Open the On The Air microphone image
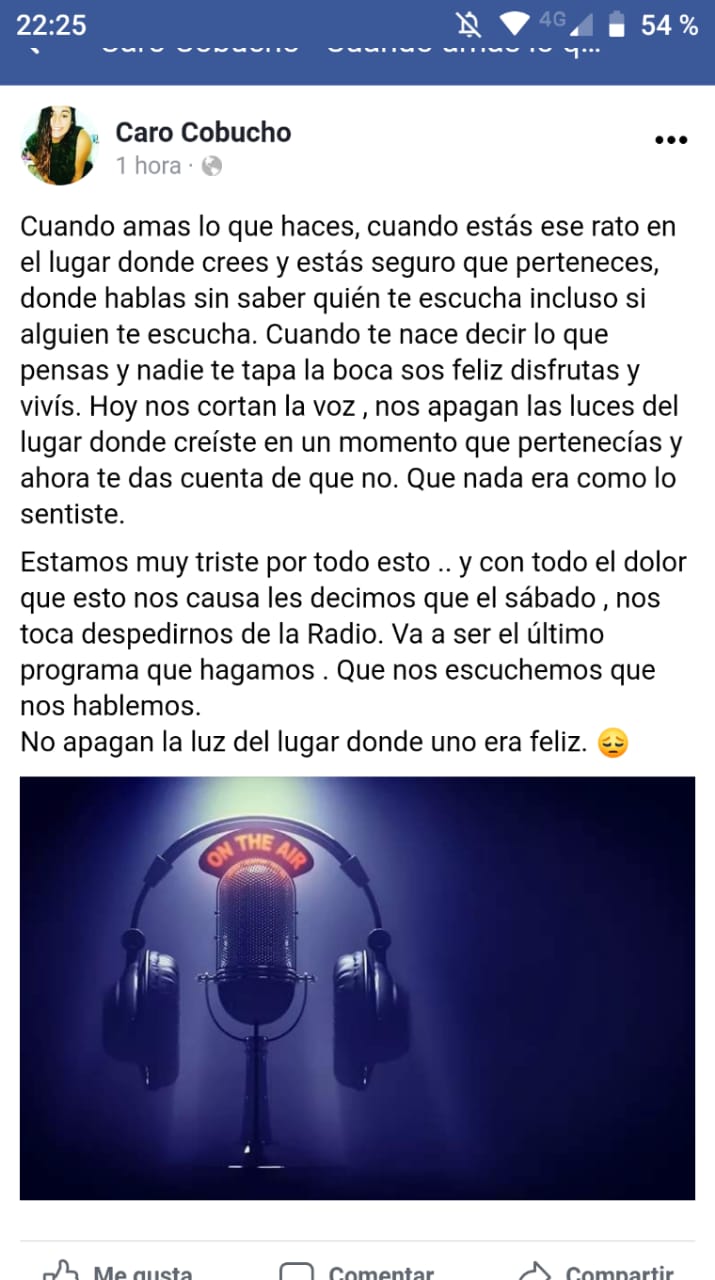715x1280 pixels. [357, 988]
